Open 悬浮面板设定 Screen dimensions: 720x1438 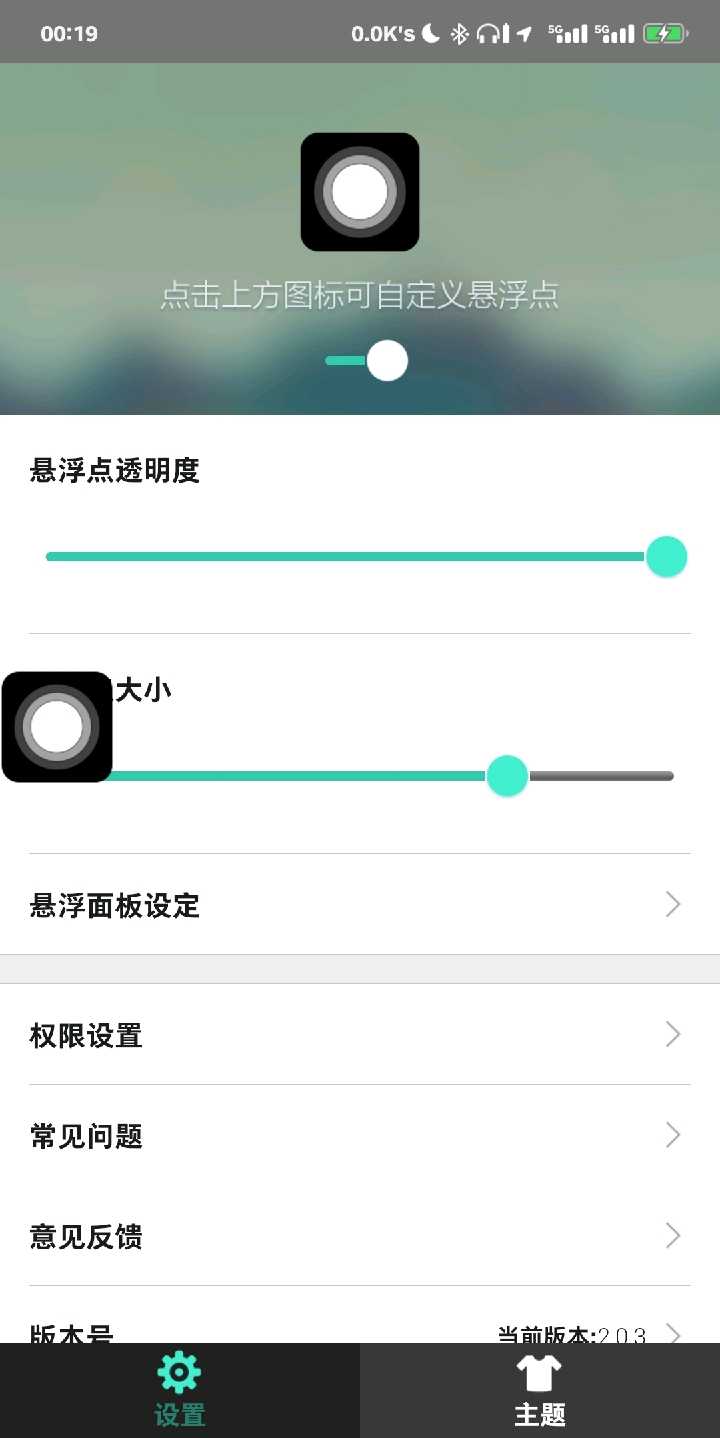(360, 905)
